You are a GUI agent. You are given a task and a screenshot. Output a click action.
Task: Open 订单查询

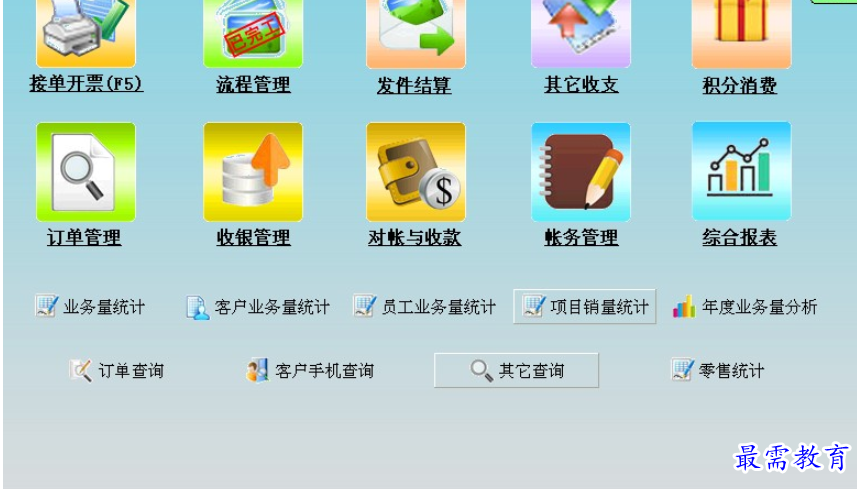point(116,371)
